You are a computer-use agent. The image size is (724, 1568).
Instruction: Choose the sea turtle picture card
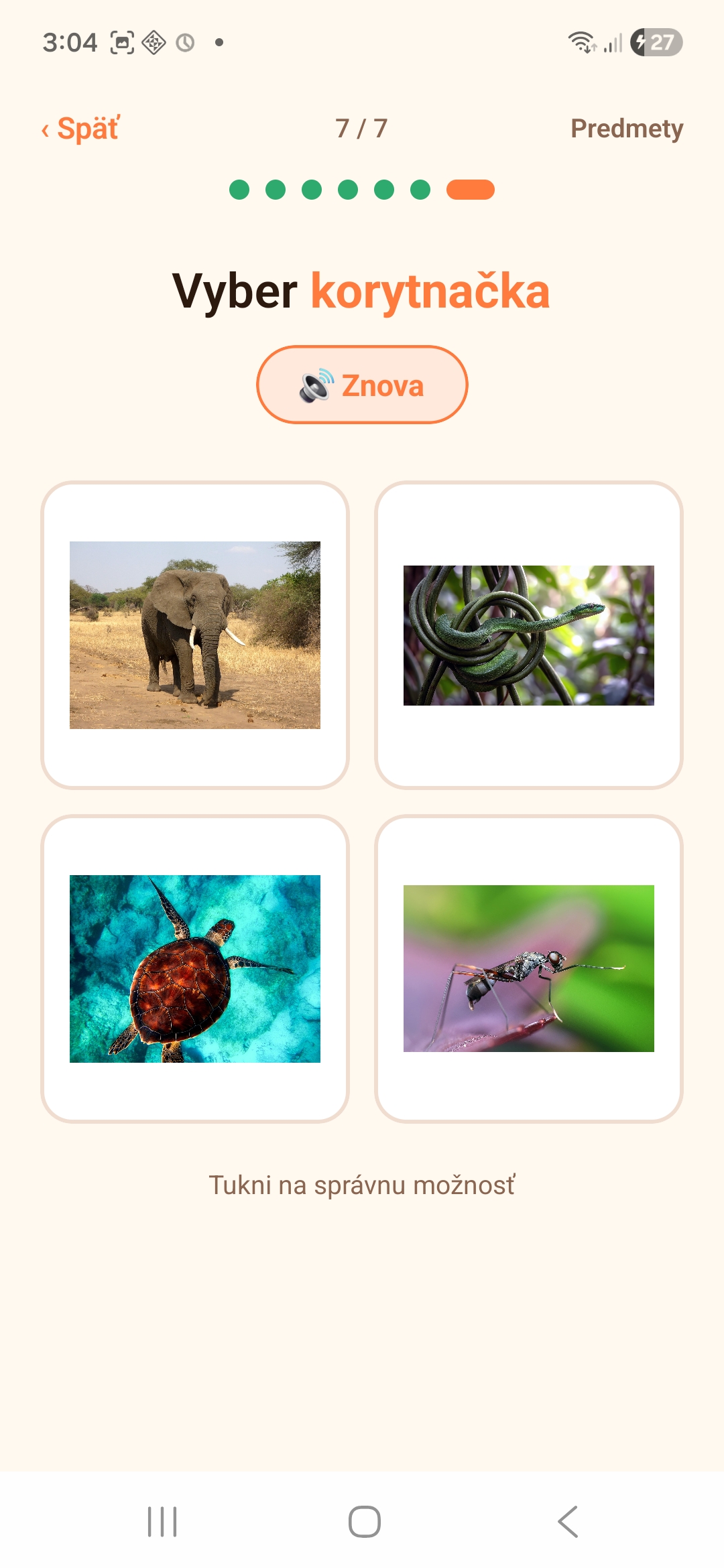[195, 969]
